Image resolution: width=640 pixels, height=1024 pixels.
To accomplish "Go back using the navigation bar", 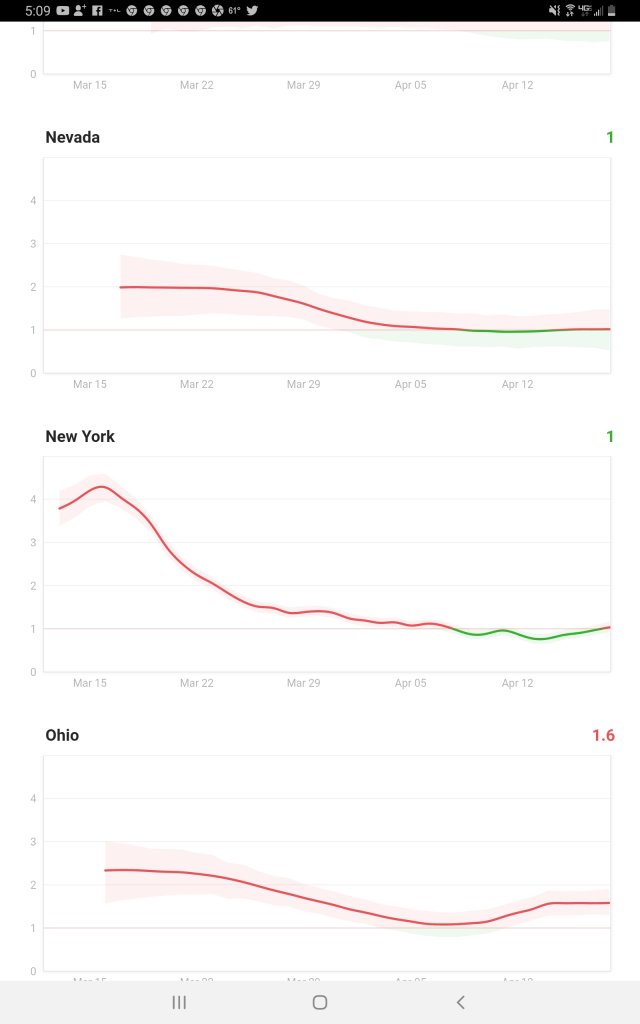I will point(460,1002).
